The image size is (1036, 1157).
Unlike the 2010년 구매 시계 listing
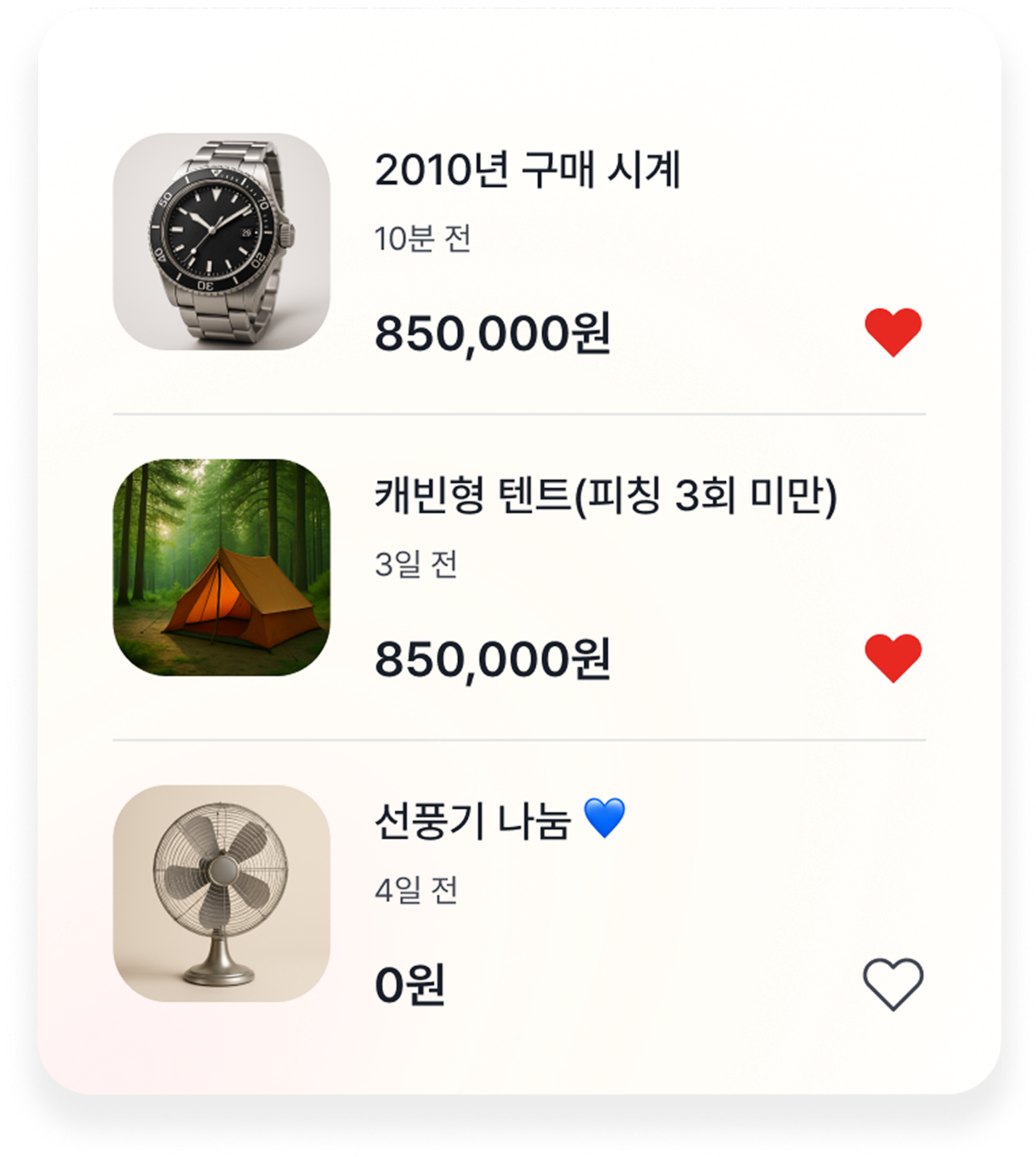click(x=893, y=332)
